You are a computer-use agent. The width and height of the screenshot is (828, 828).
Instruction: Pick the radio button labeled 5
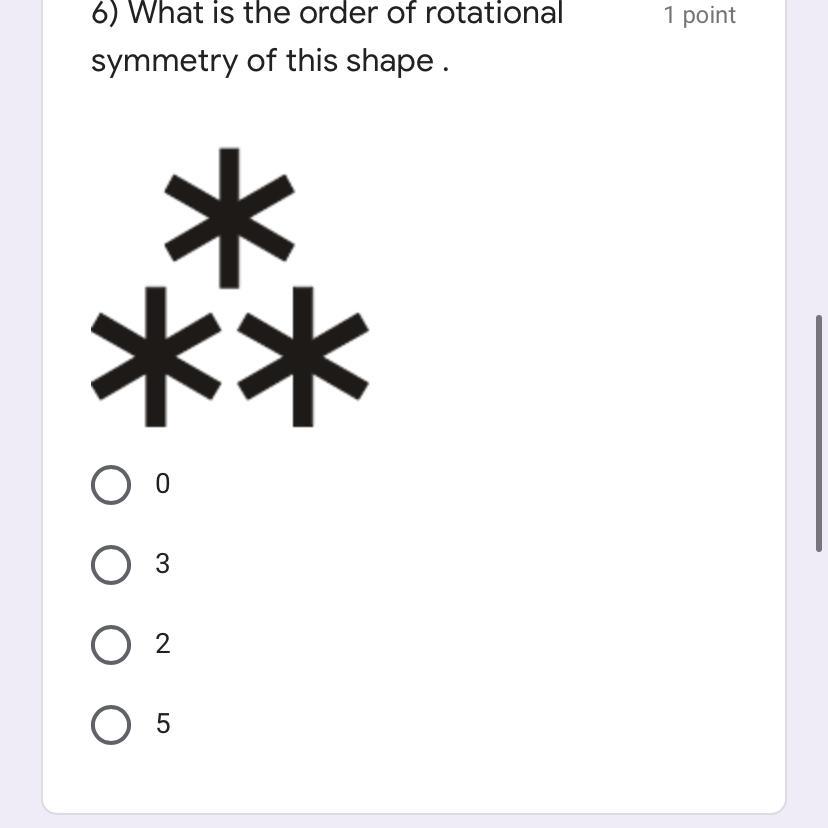point(111,725)
